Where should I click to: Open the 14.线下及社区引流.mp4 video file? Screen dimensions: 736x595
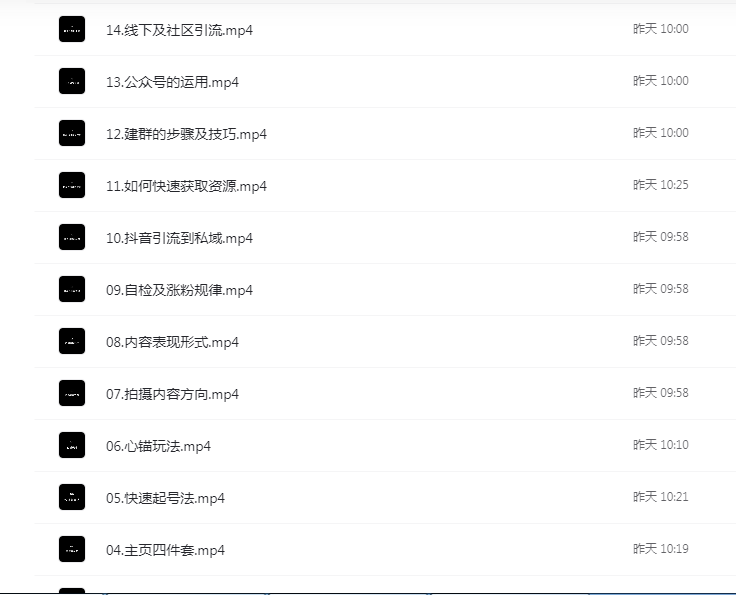click(x=179, y=30)
